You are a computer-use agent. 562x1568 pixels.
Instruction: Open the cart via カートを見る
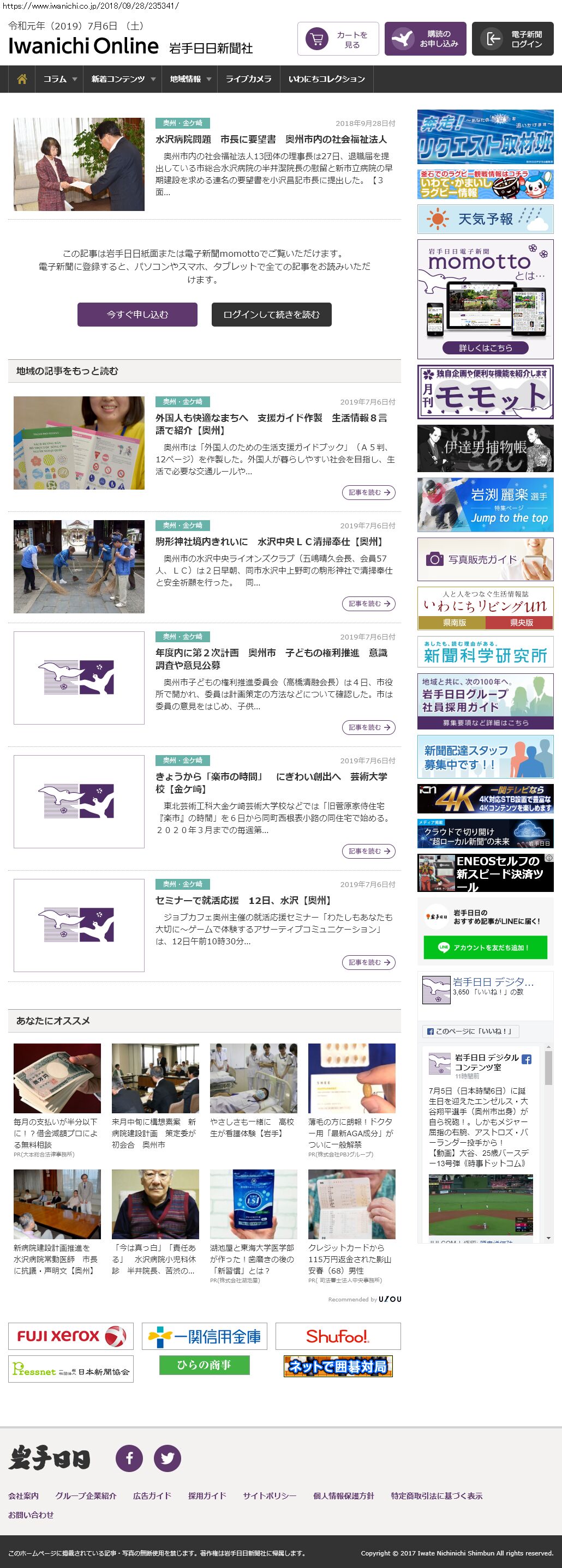point(338,39)
